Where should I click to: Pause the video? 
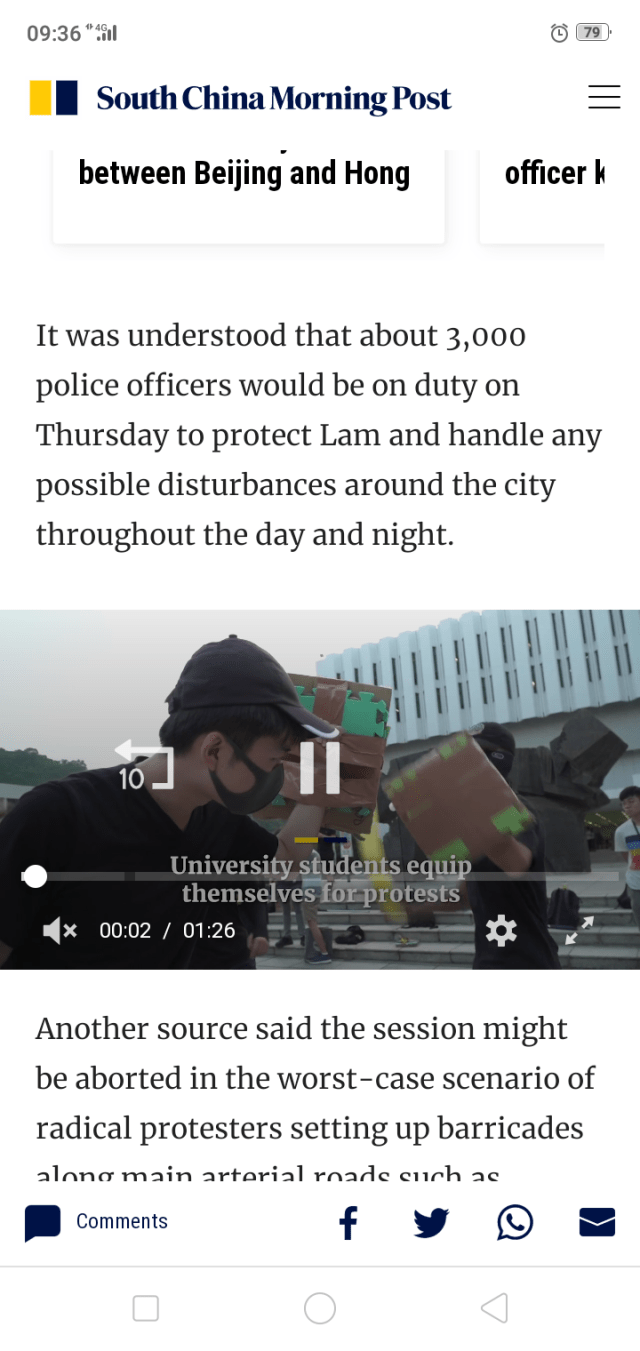pos(320,768)
